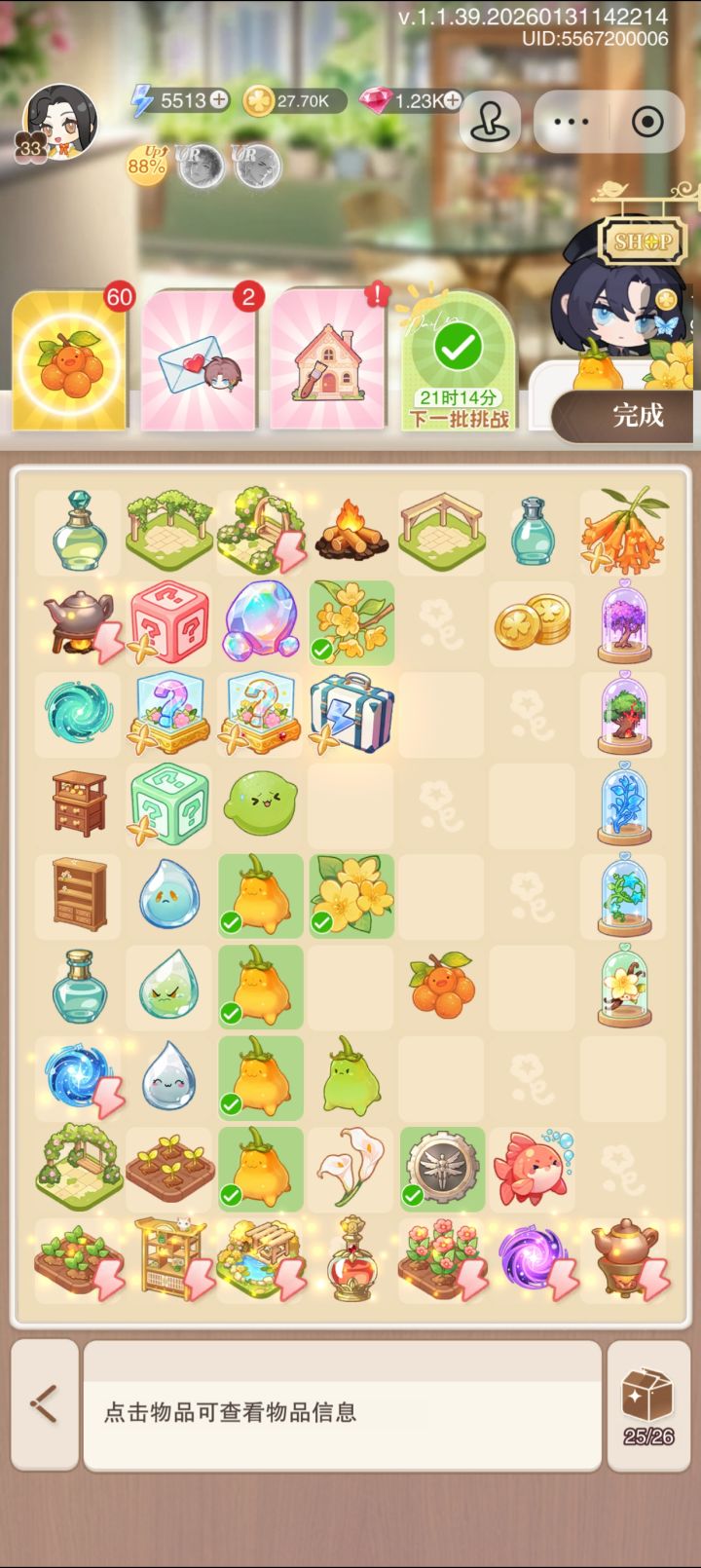Open the house decorating card with red exclamation
This screenshot has width=701, height=1568.
click(331, 360)
